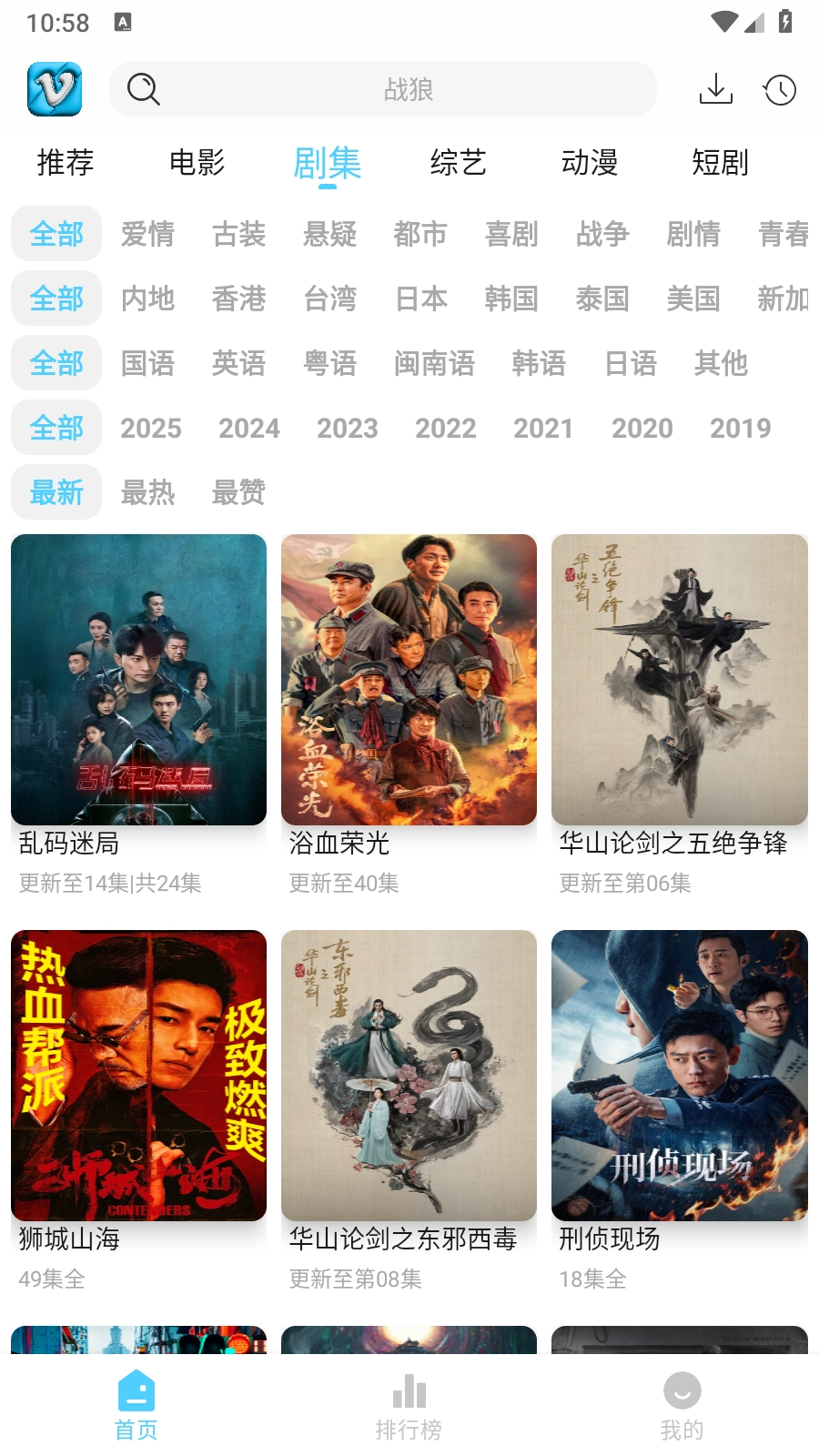Choose 2023 from the year filter row

click(347, 428)
